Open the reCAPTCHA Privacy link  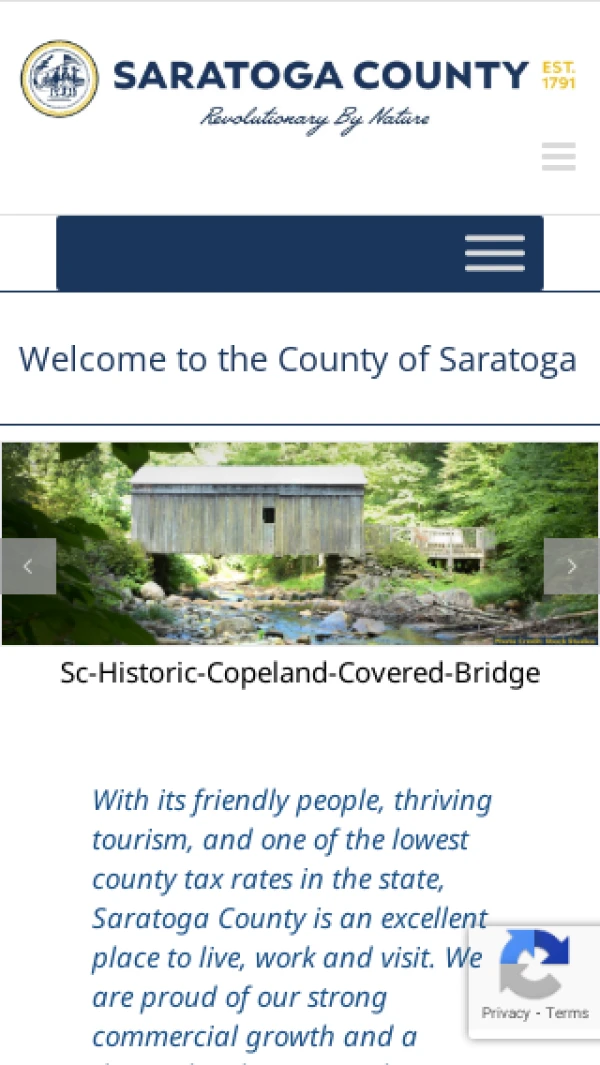pyautogui.click(x=505, y=1012)
